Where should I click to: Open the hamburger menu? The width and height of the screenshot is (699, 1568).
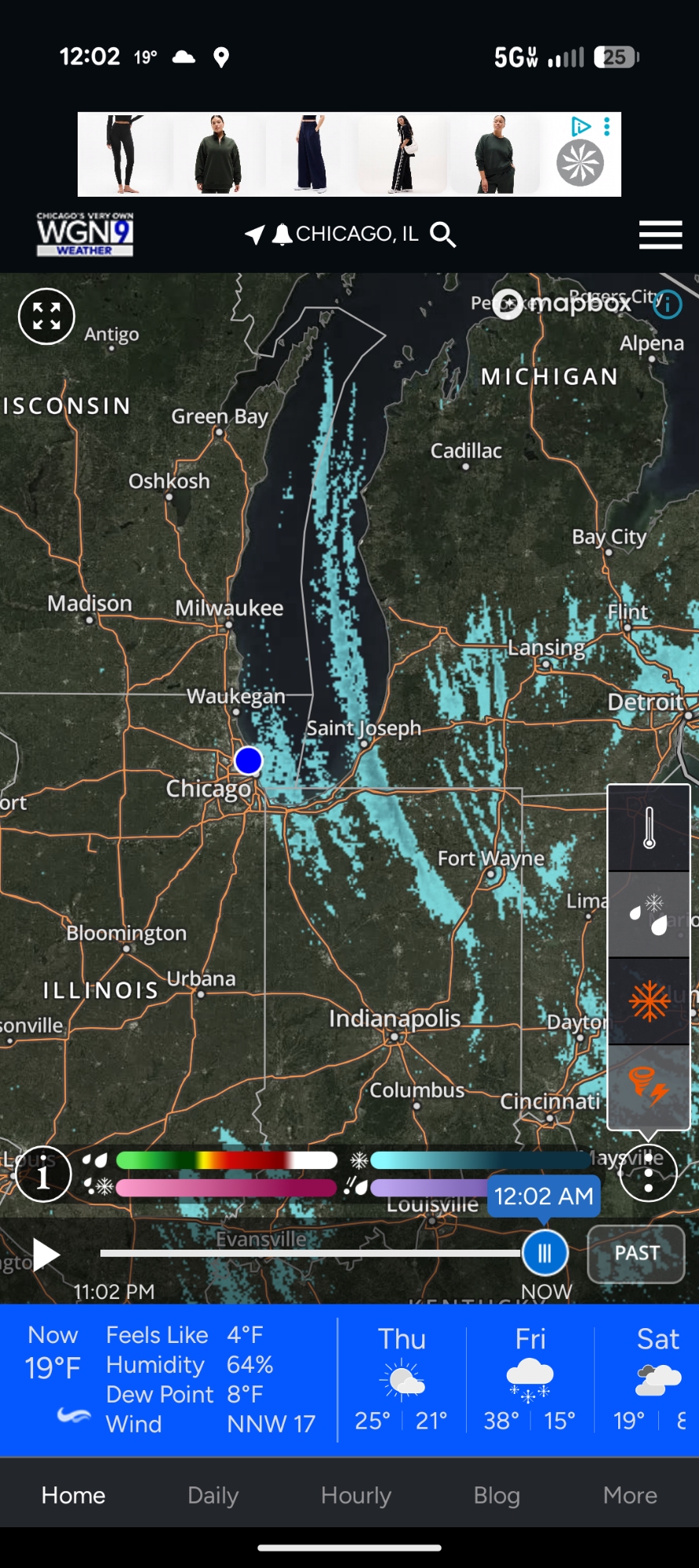coord(660,234)
